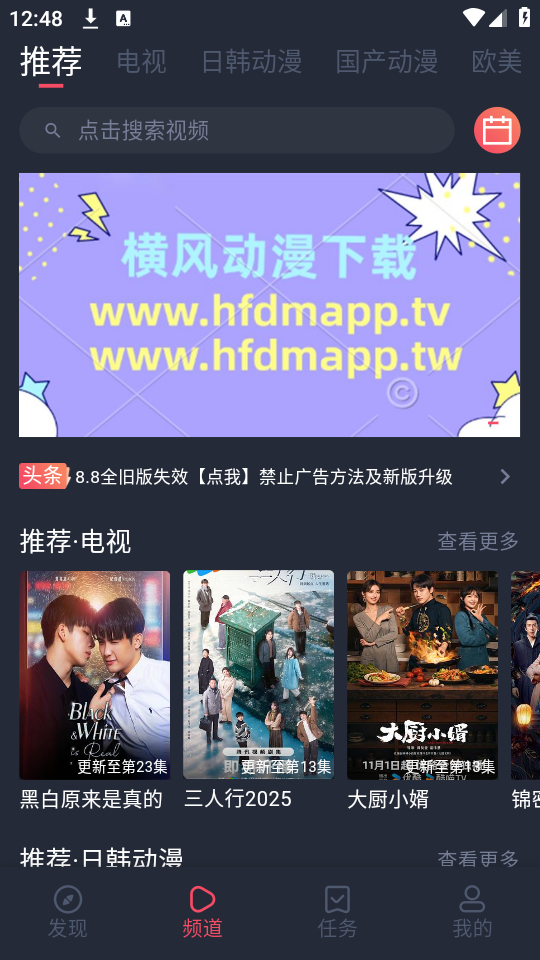The width and height of the screenshot is (540, 960).
Task: Switch to 发现 in bottom navigation
Action: pyautogui.click(x=68, y=912)
